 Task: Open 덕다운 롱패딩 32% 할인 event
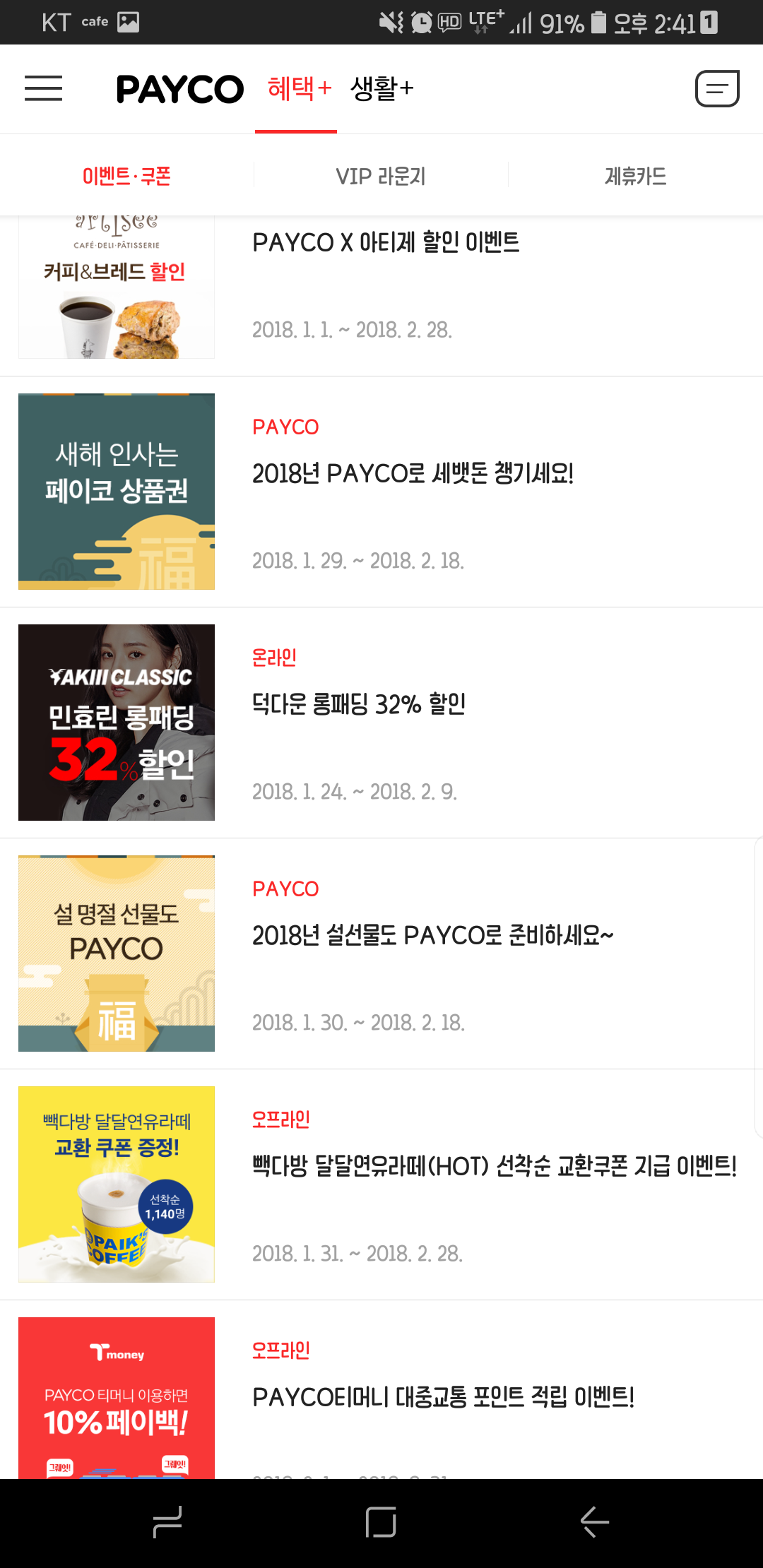click(359, 704)
